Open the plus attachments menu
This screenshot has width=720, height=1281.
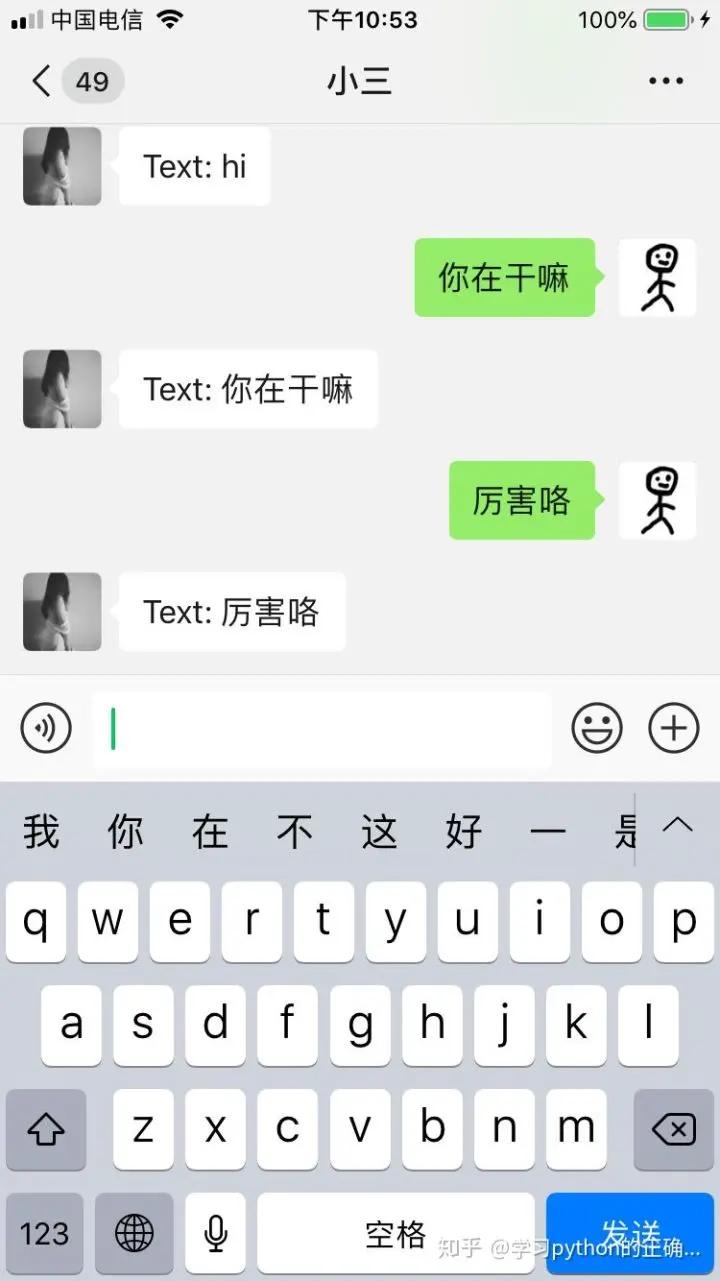coord(674,728)
